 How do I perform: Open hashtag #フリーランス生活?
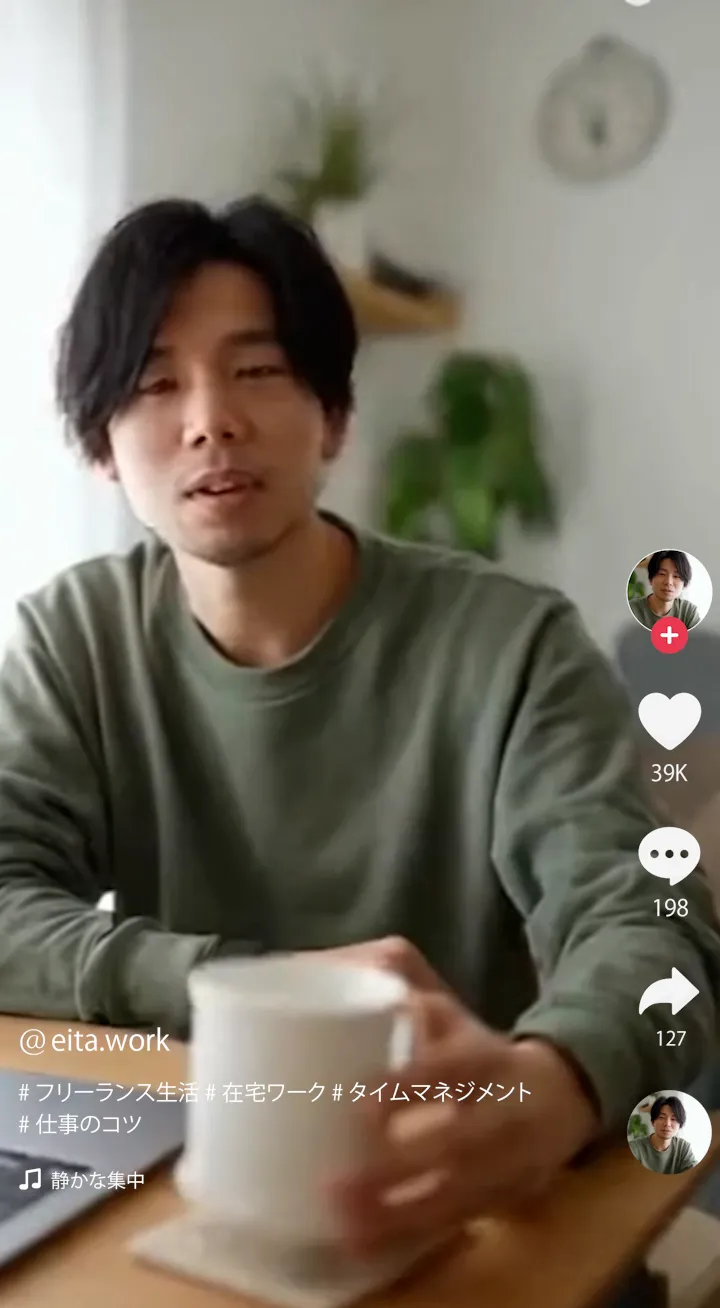click(x=109, y=1092)
